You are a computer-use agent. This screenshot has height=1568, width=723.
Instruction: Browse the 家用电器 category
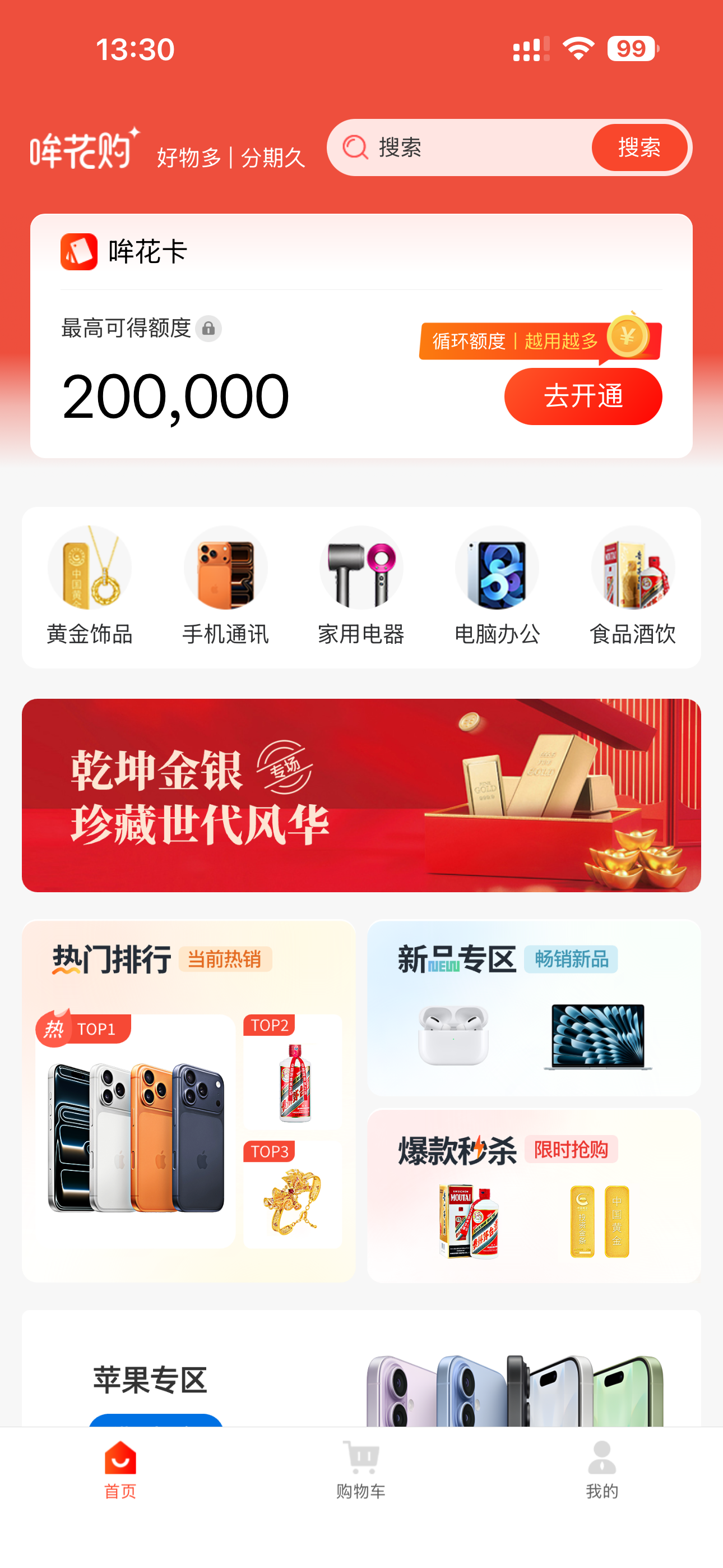pos(361,585)
